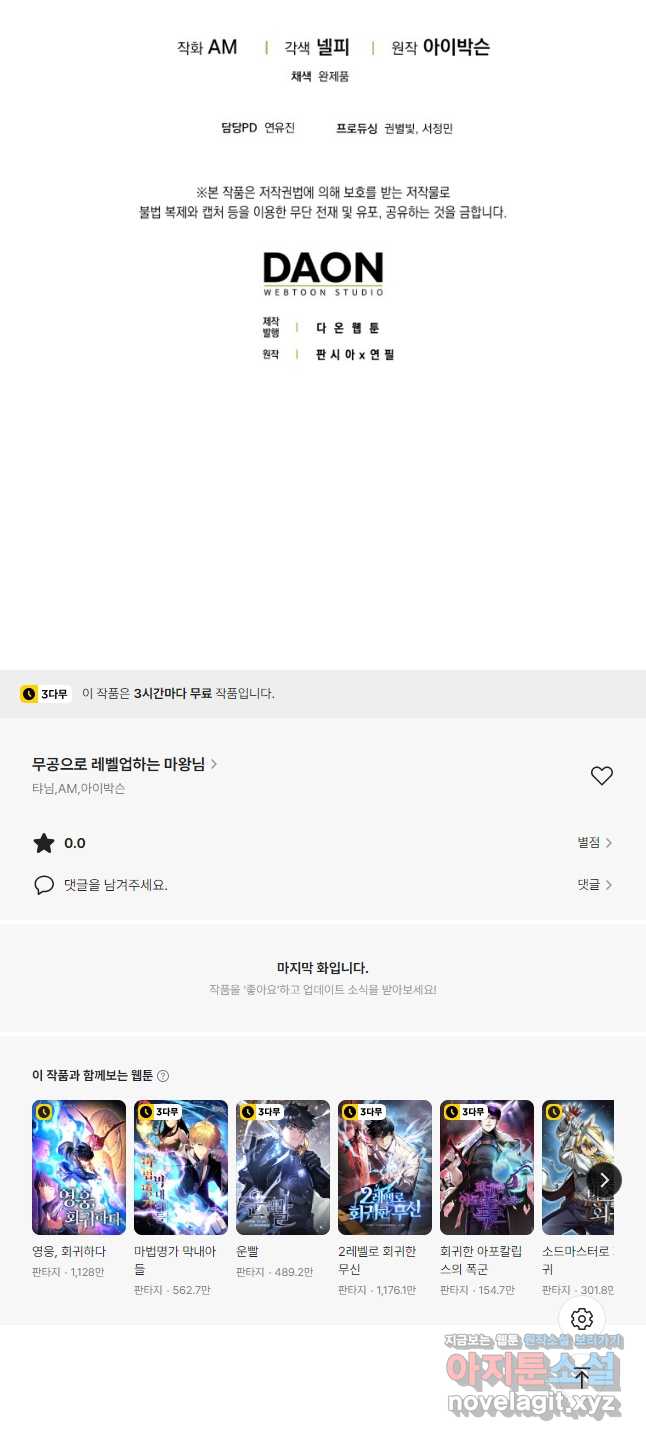This screenshot has height=1441, width=646.
Task: Open the viewer settings gear
Action: 582,1318
